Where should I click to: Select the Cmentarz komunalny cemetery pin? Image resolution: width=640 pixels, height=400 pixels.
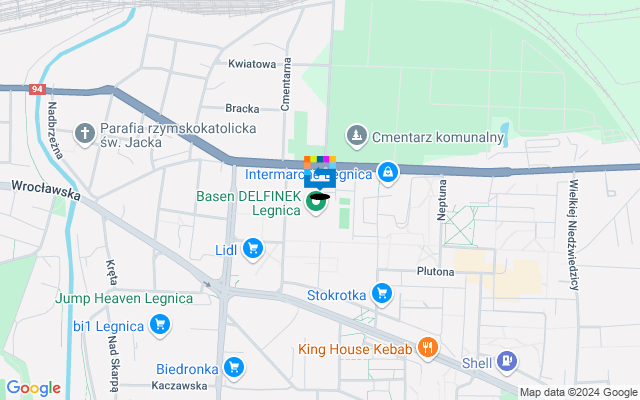(355, 135)
